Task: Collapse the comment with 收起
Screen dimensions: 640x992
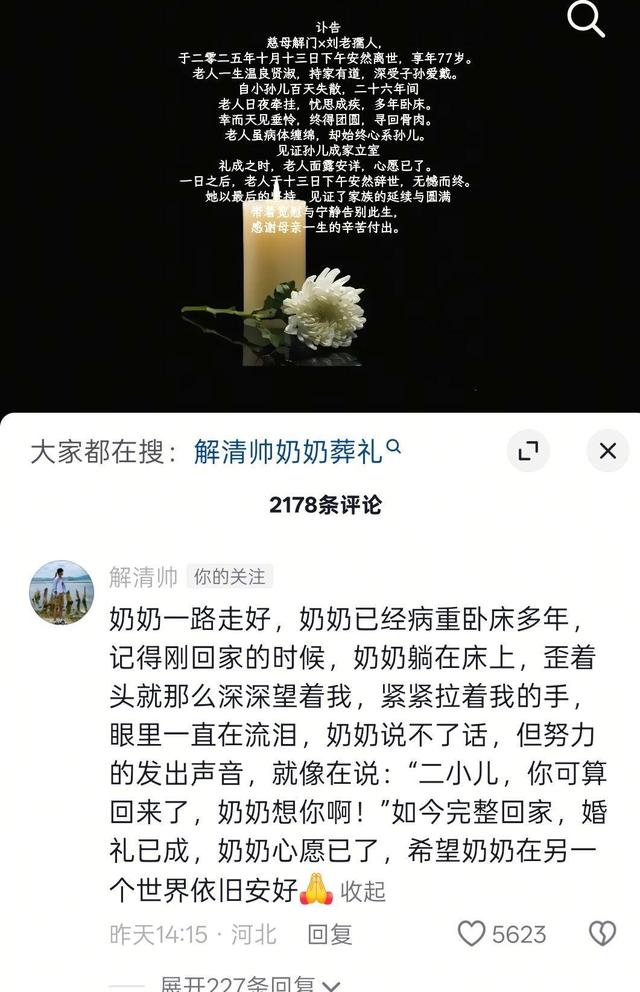Action: (363, 891)
